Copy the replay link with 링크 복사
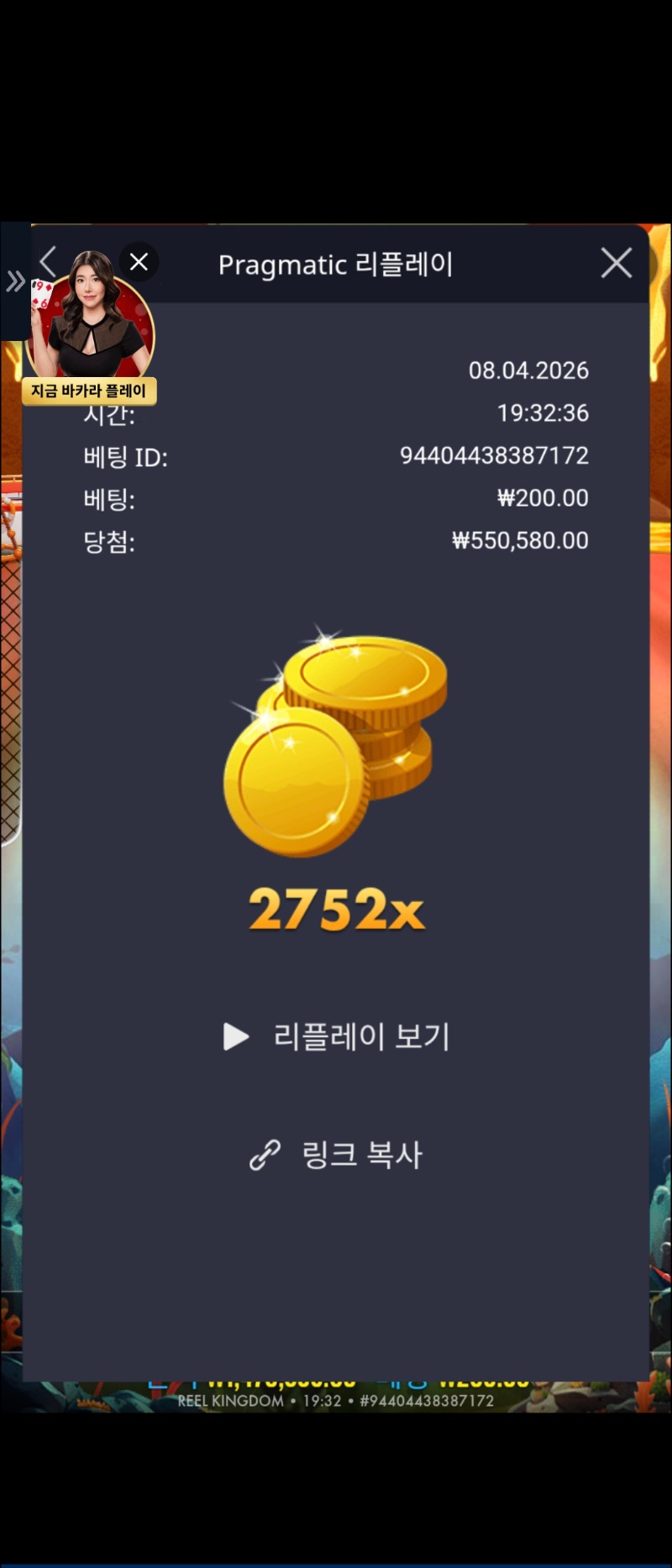 pos(337,1155)
